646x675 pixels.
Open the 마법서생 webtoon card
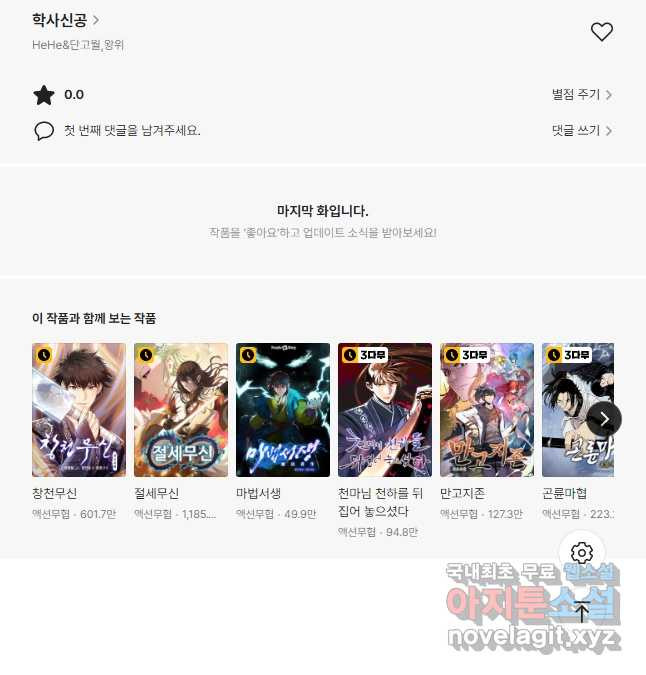pyautogui.click(x=283, y=410)
